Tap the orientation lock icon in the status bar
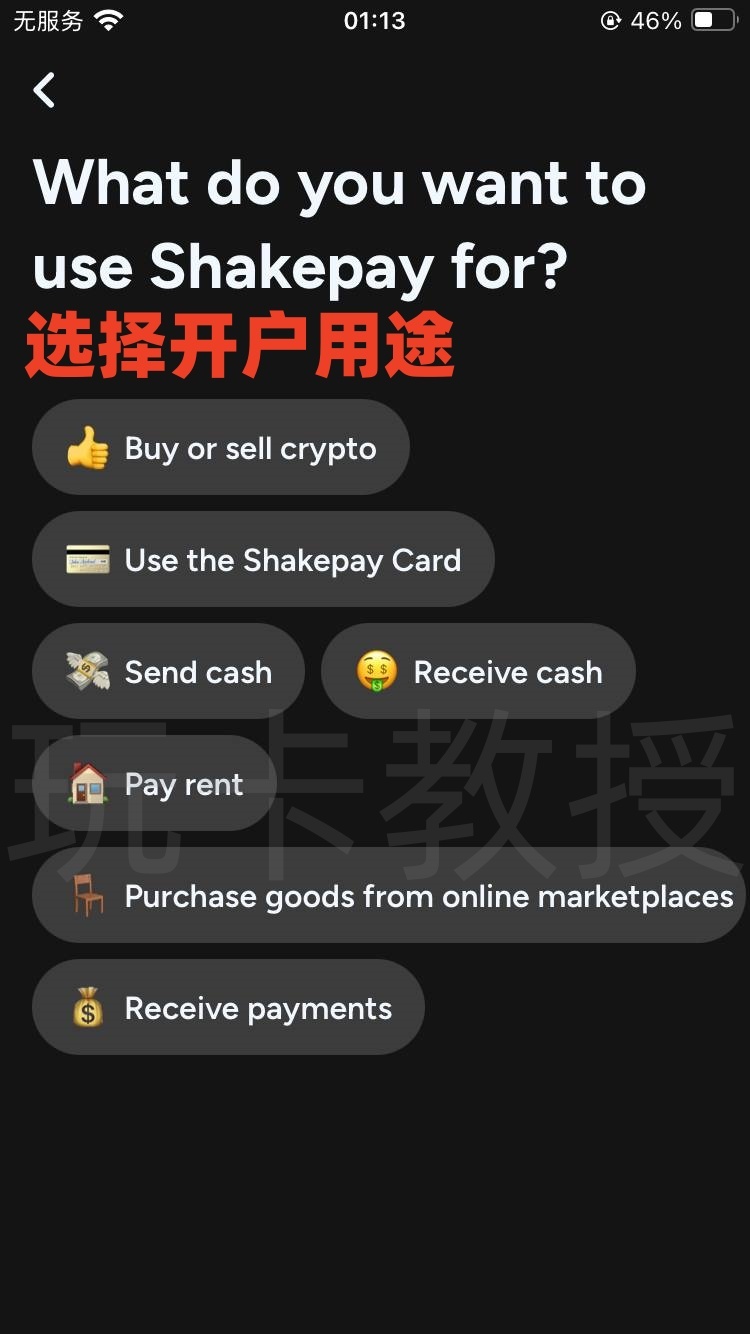The height and width of the screenshot is (1334, 750). coord(609,20)
